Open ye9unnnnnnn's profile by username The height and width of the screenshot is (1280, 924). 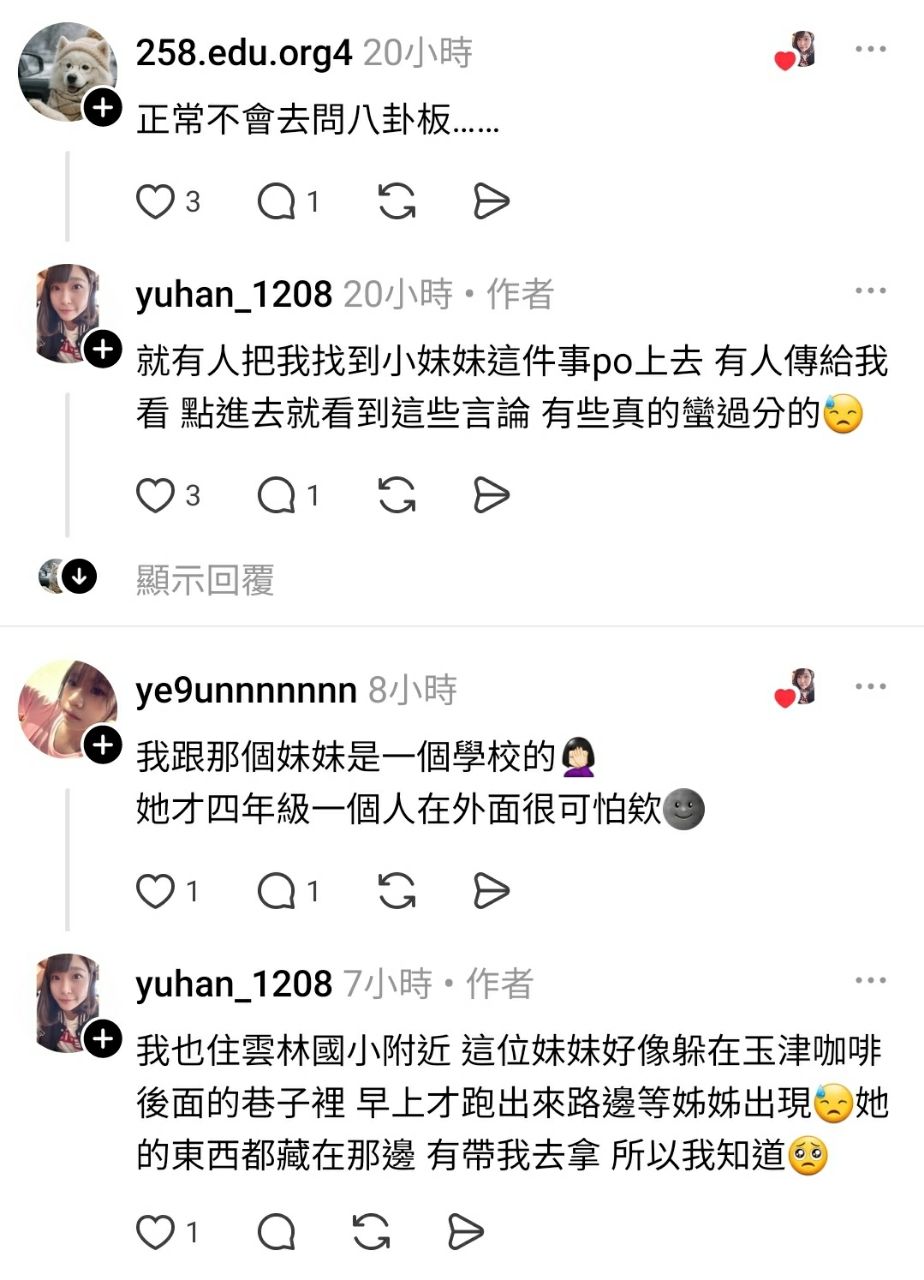click(246, 690)
